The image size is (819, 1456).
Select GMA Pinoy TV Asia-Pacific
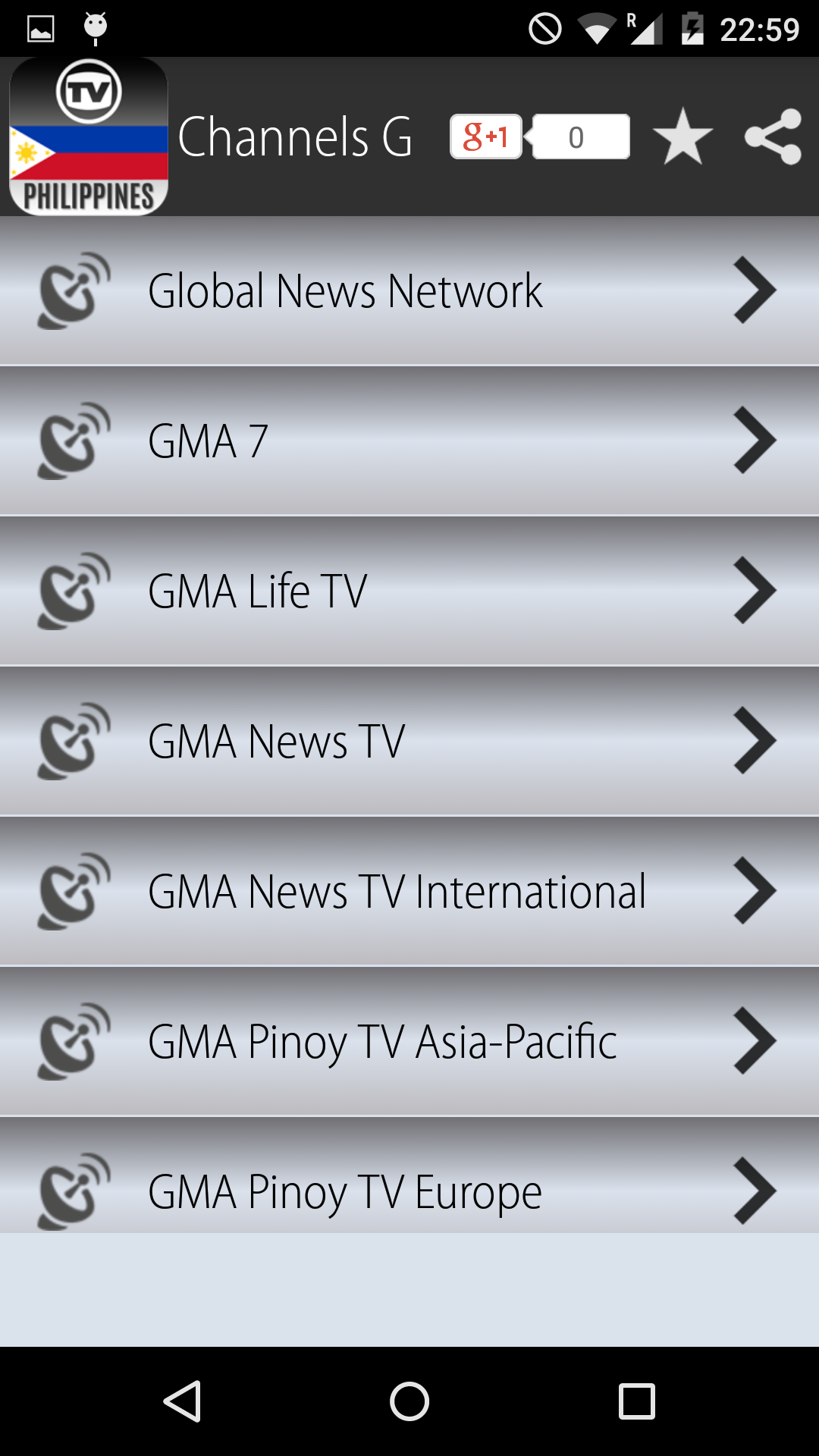click(x=409, y=1041)
